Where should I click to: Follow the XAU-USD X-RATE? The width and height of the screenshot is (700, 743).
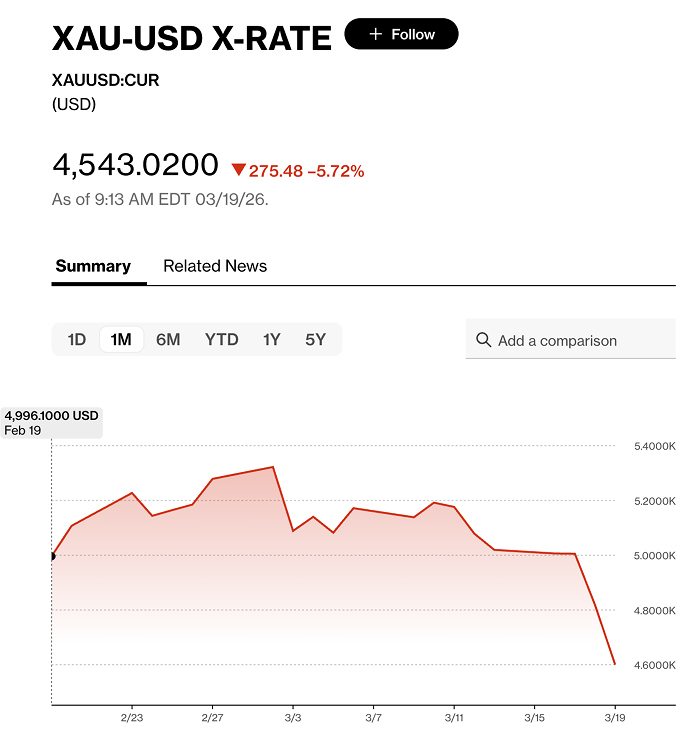click(x=401, y=34)
